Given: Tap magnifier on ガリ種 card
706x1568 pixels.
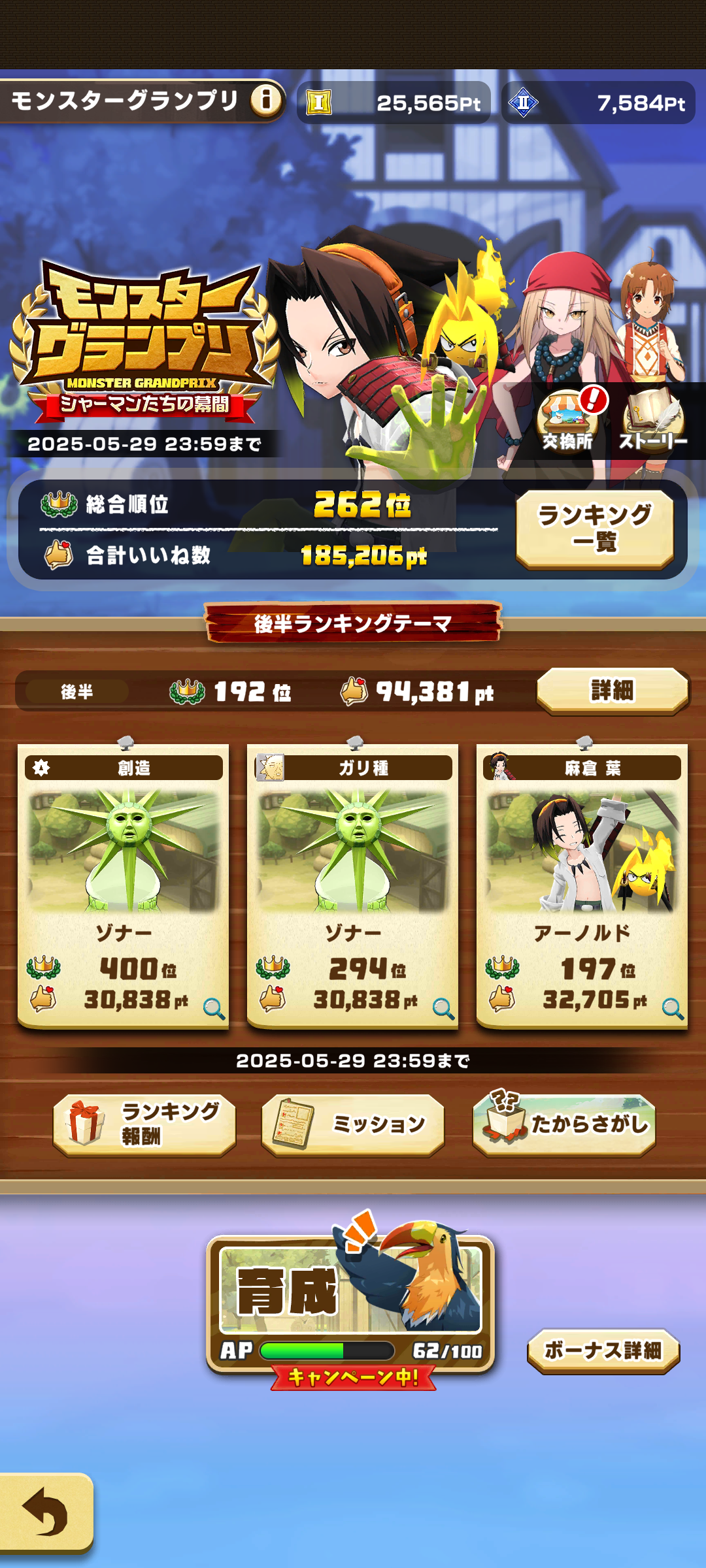Looking at the screenshot, I should coord(443,1009).
